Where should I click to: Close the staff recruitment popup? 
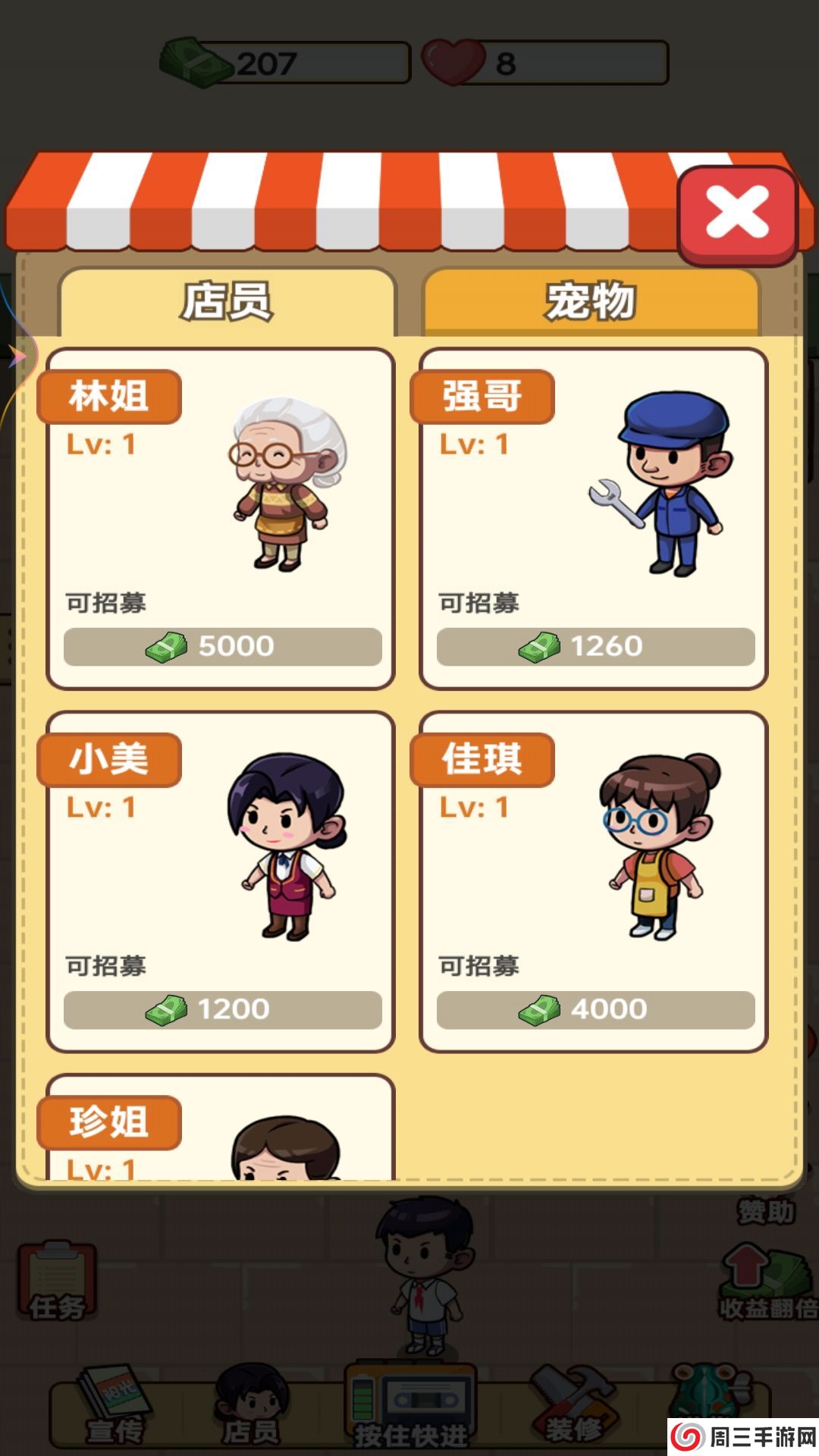[737, 214]
